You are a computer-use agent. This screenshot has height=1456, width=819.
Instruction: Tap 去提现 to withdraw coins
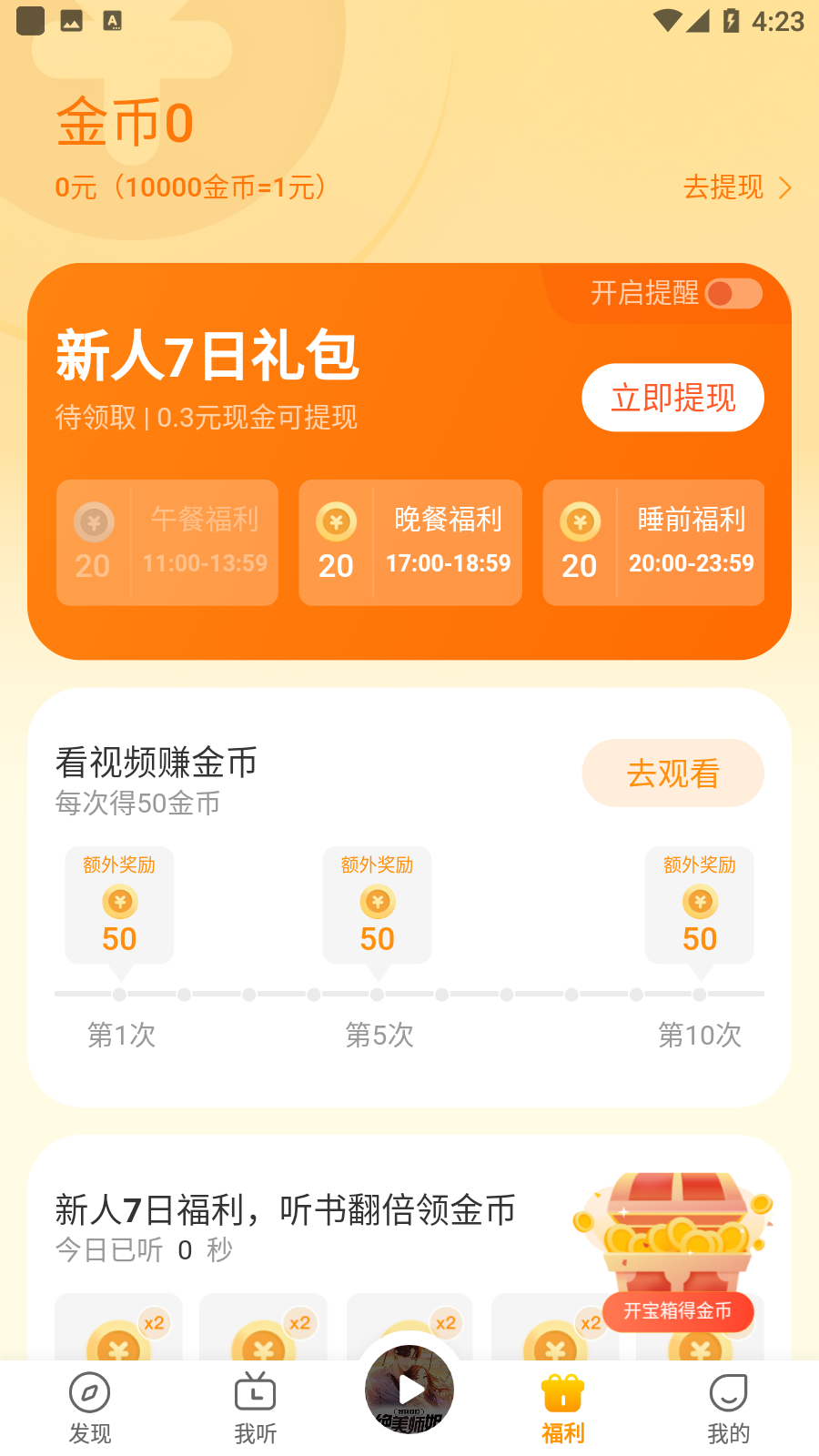(x=735, y=187)
